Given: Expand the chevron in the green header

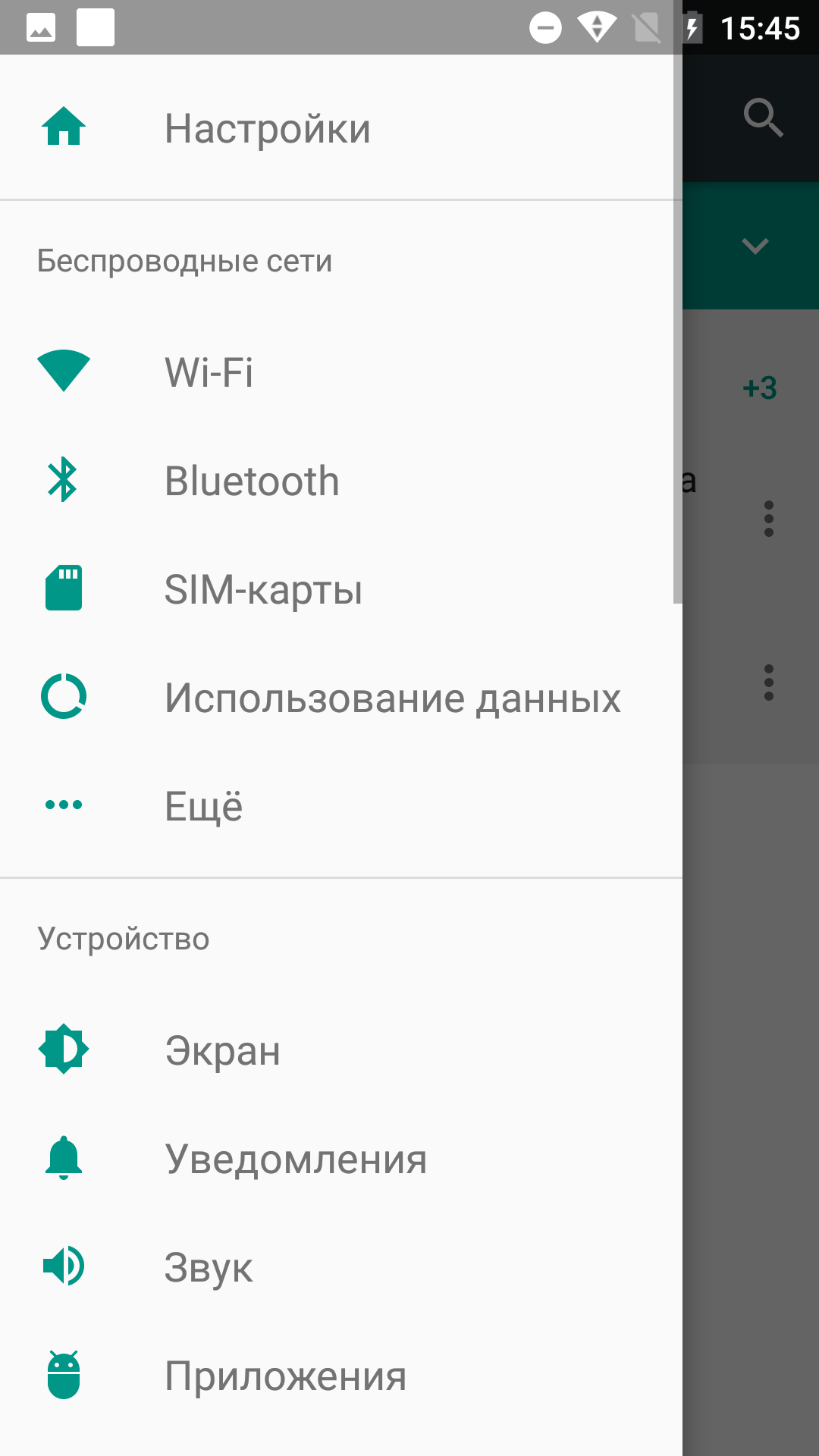Looking at the screenshot, I should tap(755, 246).
